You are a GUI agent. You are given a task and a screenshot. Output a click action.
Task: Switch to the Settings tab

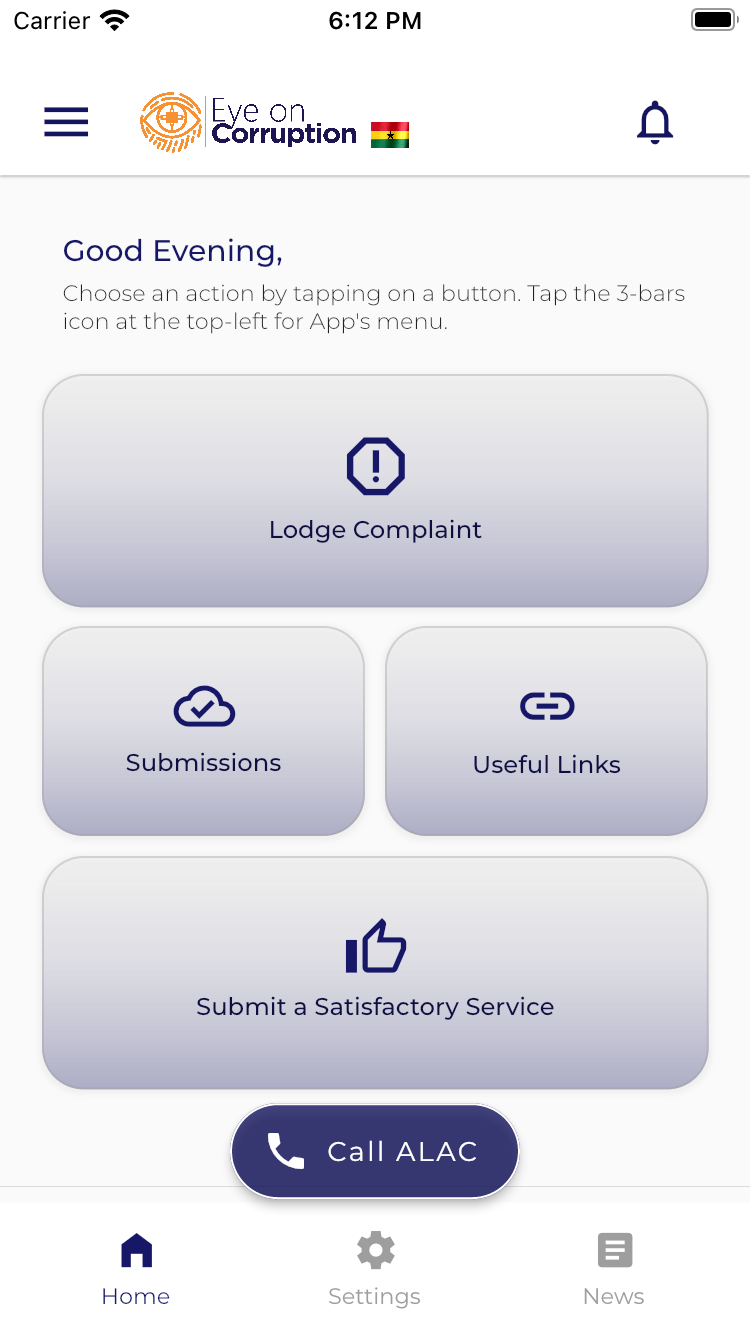click(375, 1268)
